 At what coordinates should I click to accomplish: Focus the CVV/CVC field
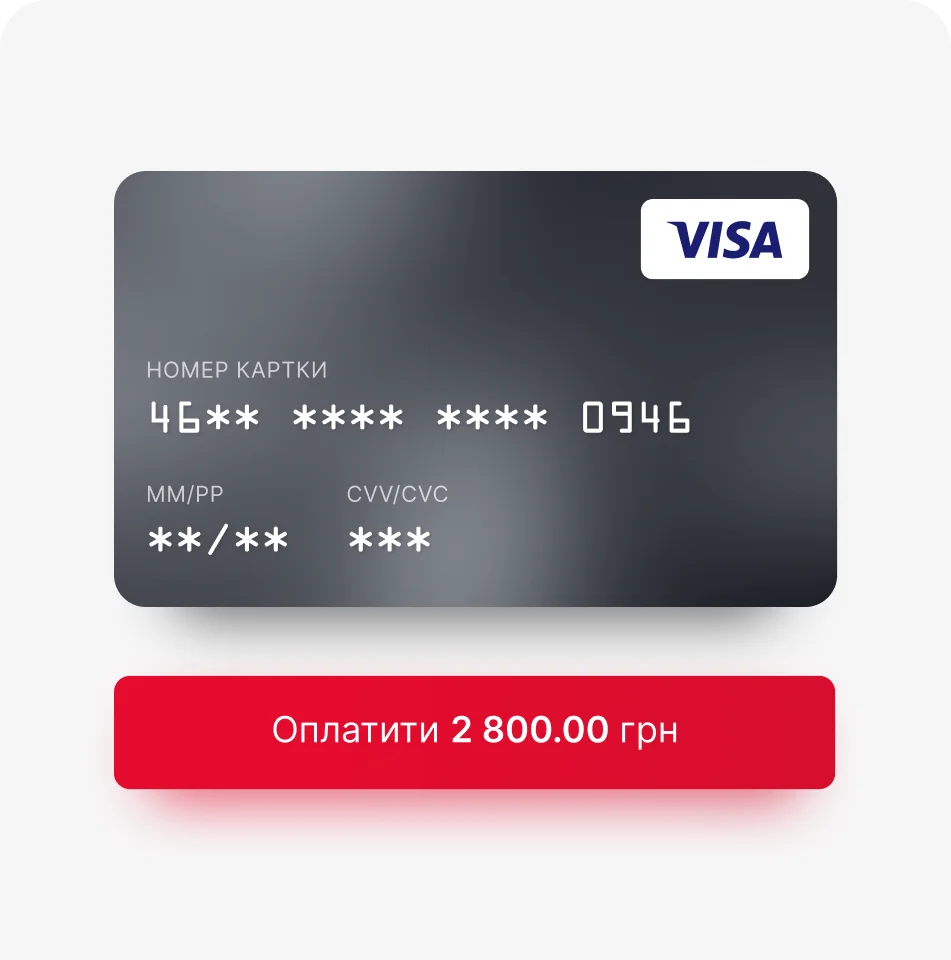[390, 541]
